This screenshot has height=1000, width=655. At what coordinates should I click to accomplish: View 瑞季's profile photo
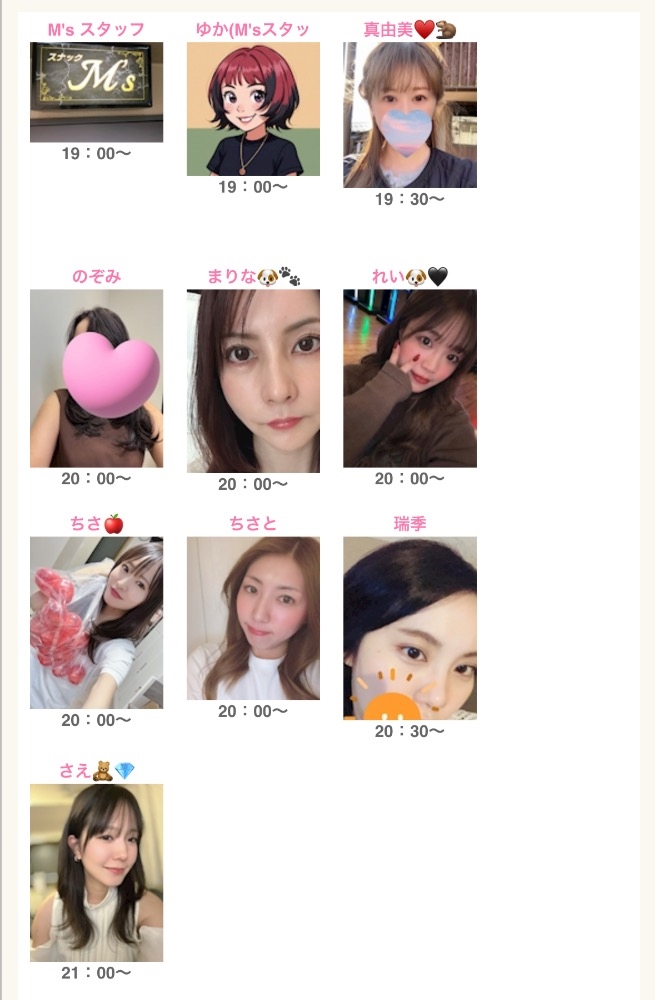pyautogui.click(x=410, y=628)
